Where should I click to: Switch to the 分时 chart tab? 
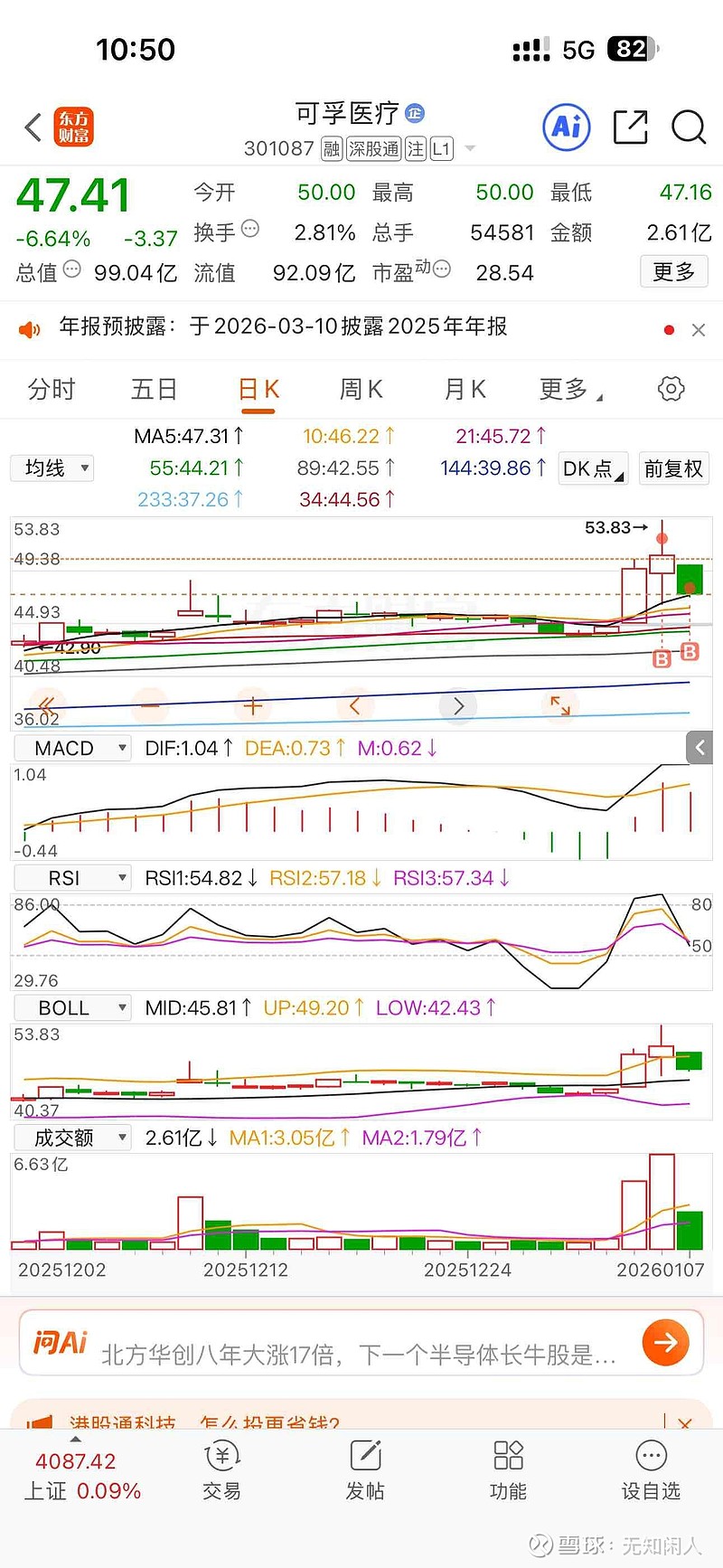52,389
